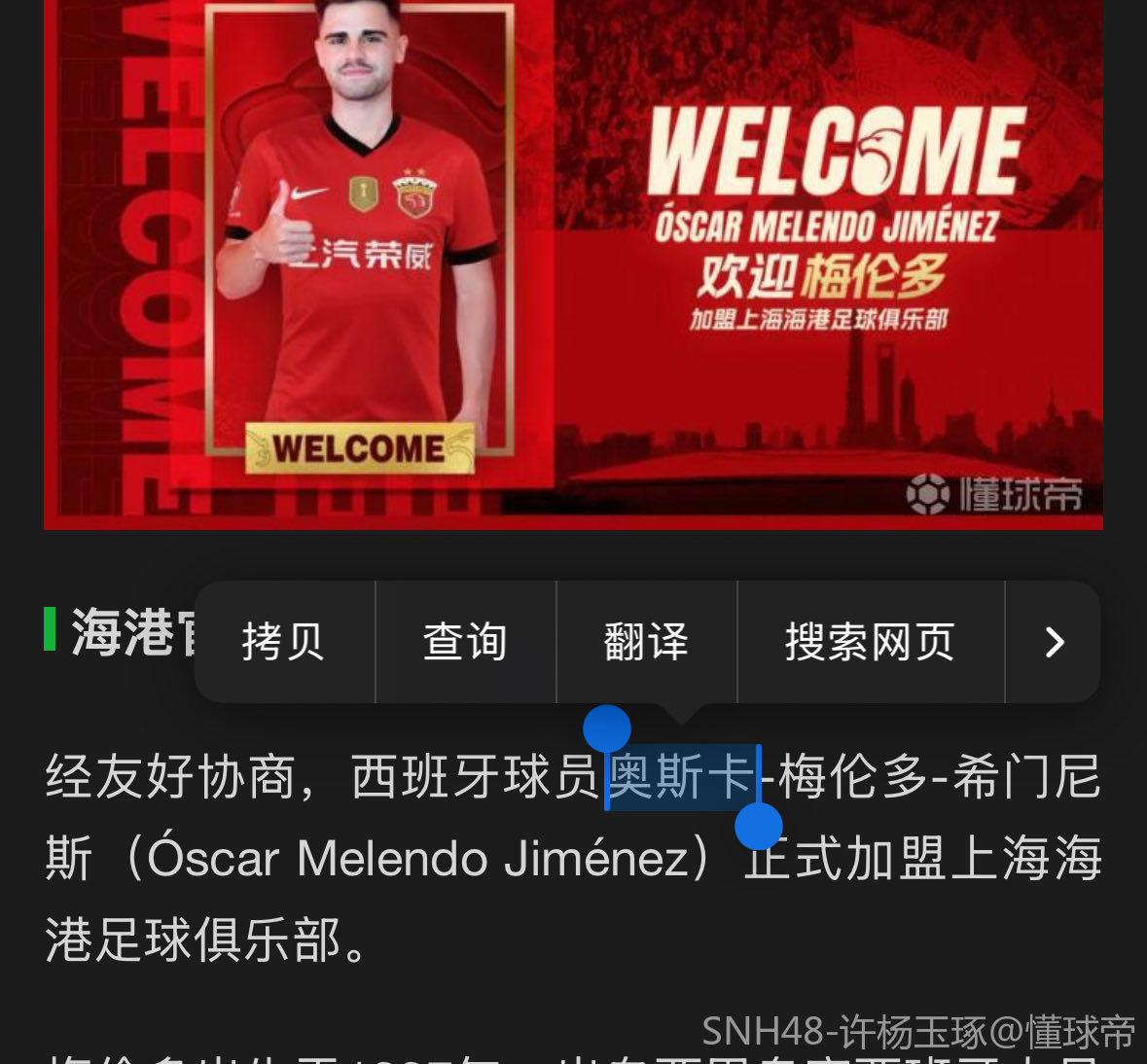Tap 拷贝 to copy selected text
Screen dimensions: 1147x1064
click(x=283, y=642)
